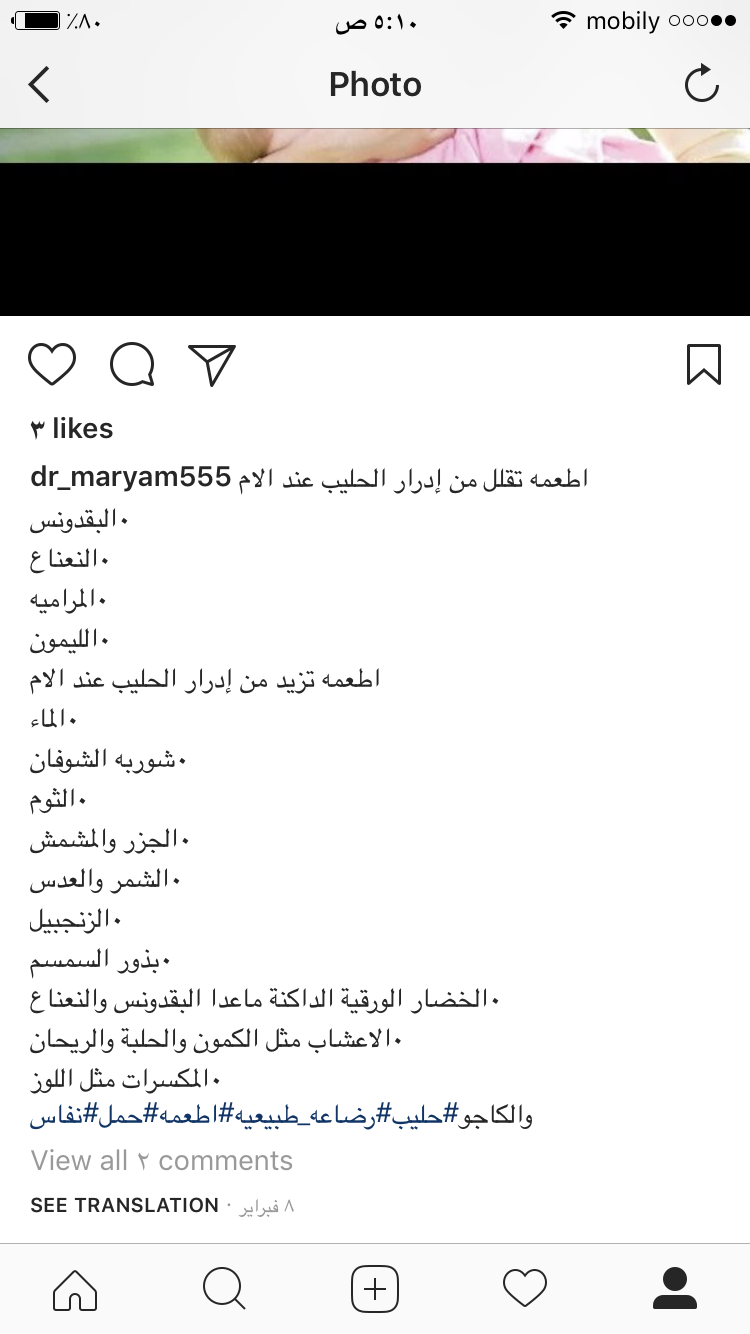
Task: Share the post via paper plane icon
Action: point(212,365)
